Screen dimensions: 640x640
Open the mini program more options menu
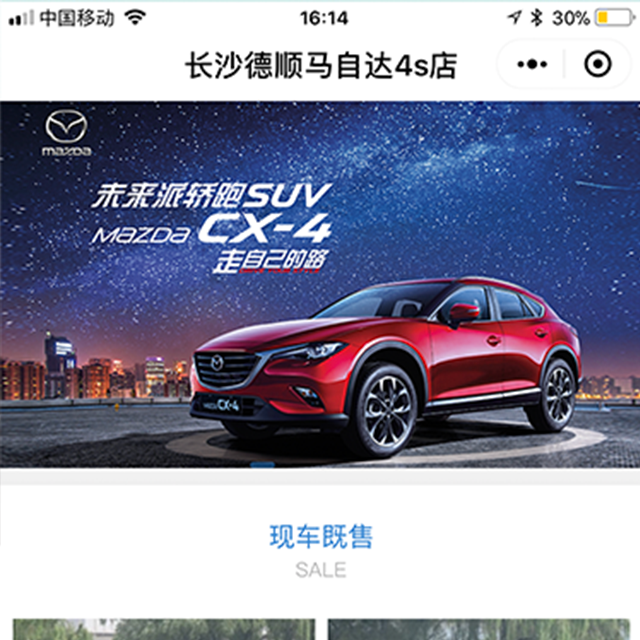(x=535, y=65)
